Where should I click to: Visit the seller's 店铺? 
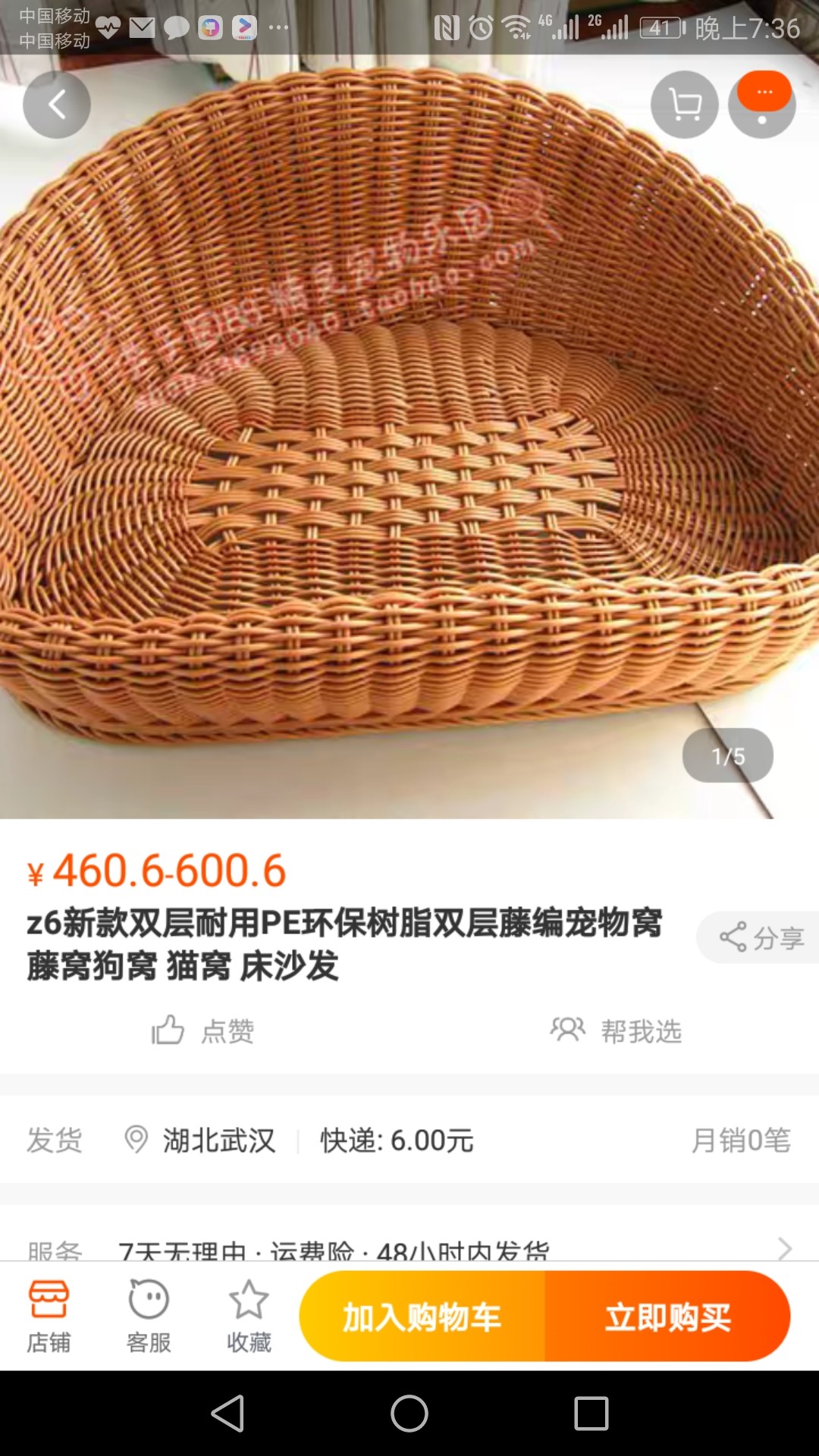(49, 1316)
